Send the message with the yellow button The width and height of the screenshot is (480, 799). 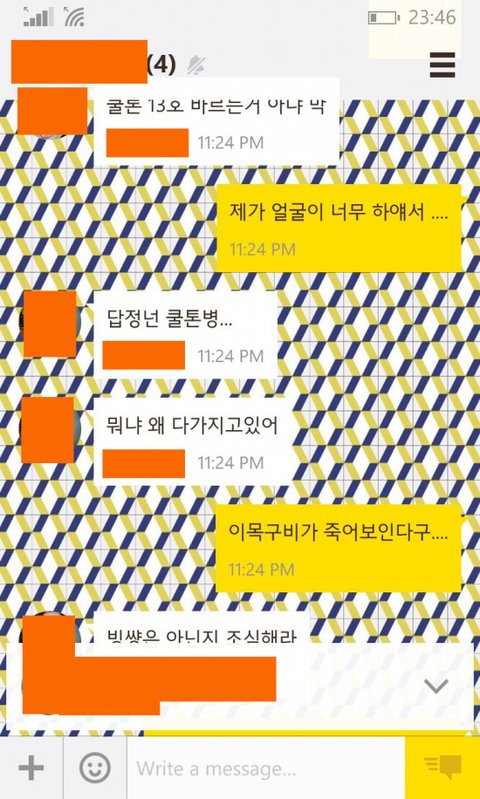pyautogui.click(x=442, y=768)
